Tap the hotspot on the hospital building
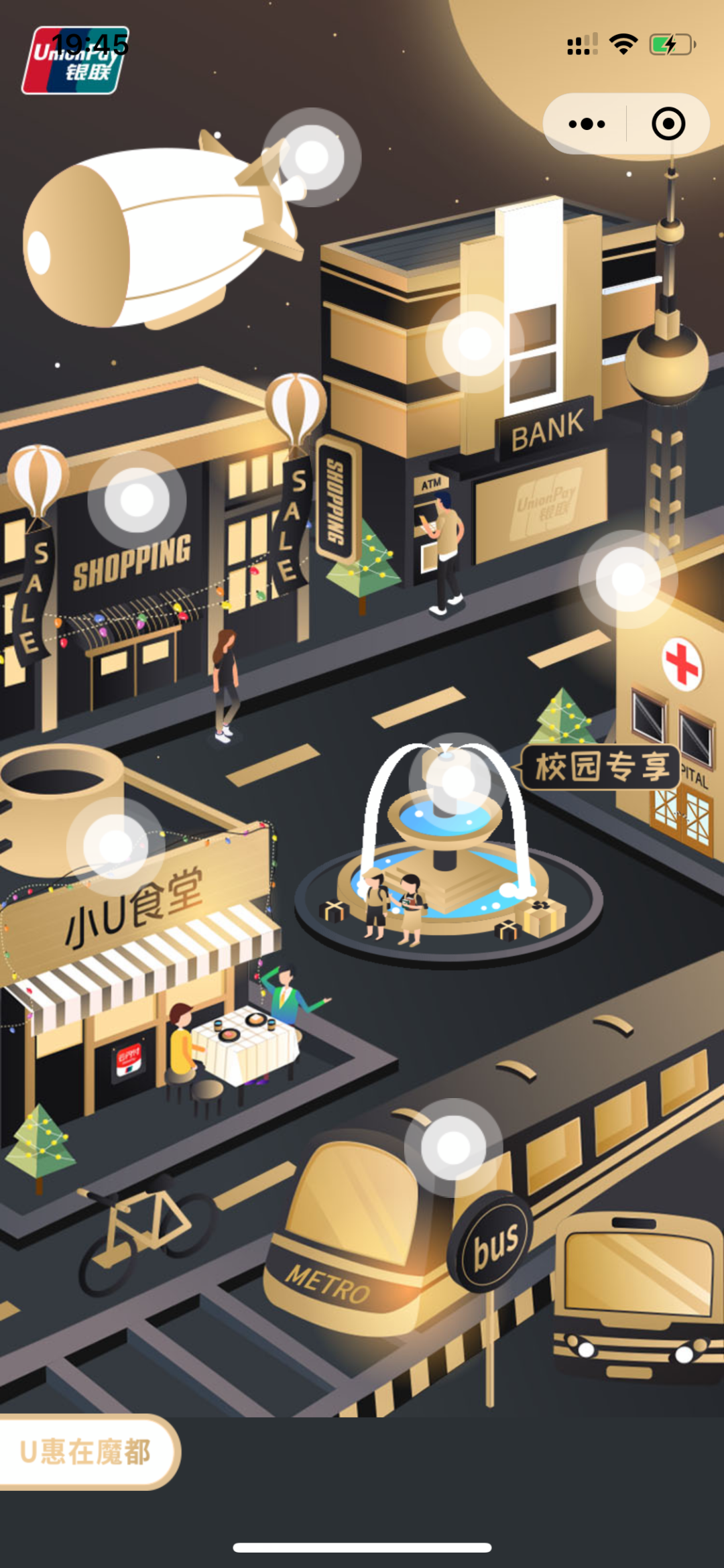This screenshot has width=724, height=1568. coord(628,579)
